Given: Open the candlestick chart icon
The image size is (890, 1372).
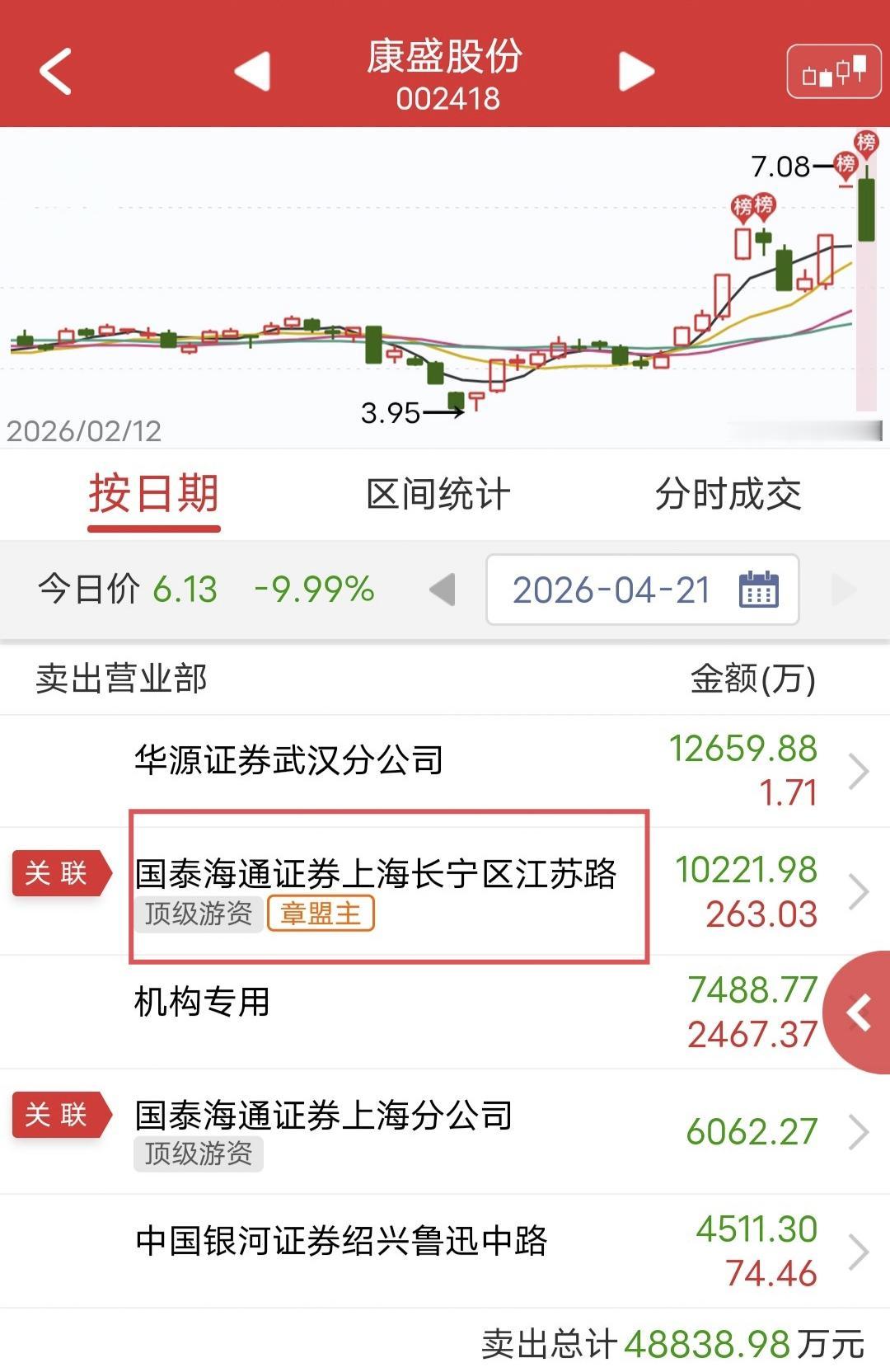Looking at the screenshot, I should [x=834, y=72].
